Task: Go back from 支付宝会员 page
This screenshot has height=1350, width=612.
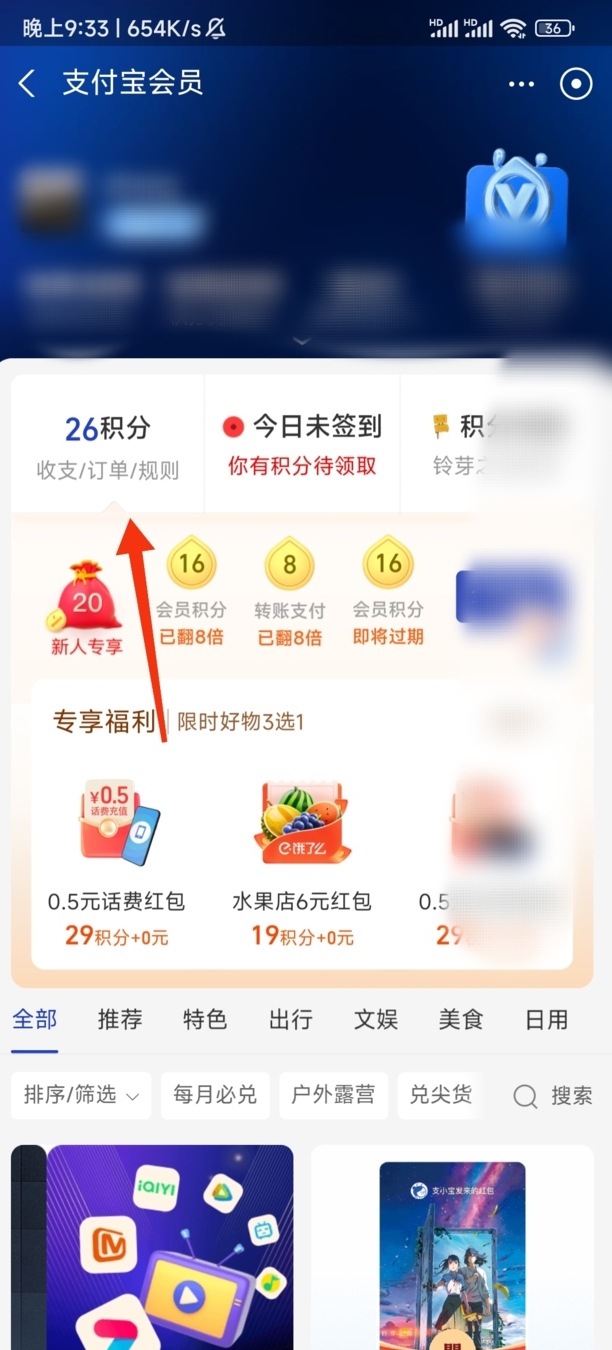Action: point(27,84)
